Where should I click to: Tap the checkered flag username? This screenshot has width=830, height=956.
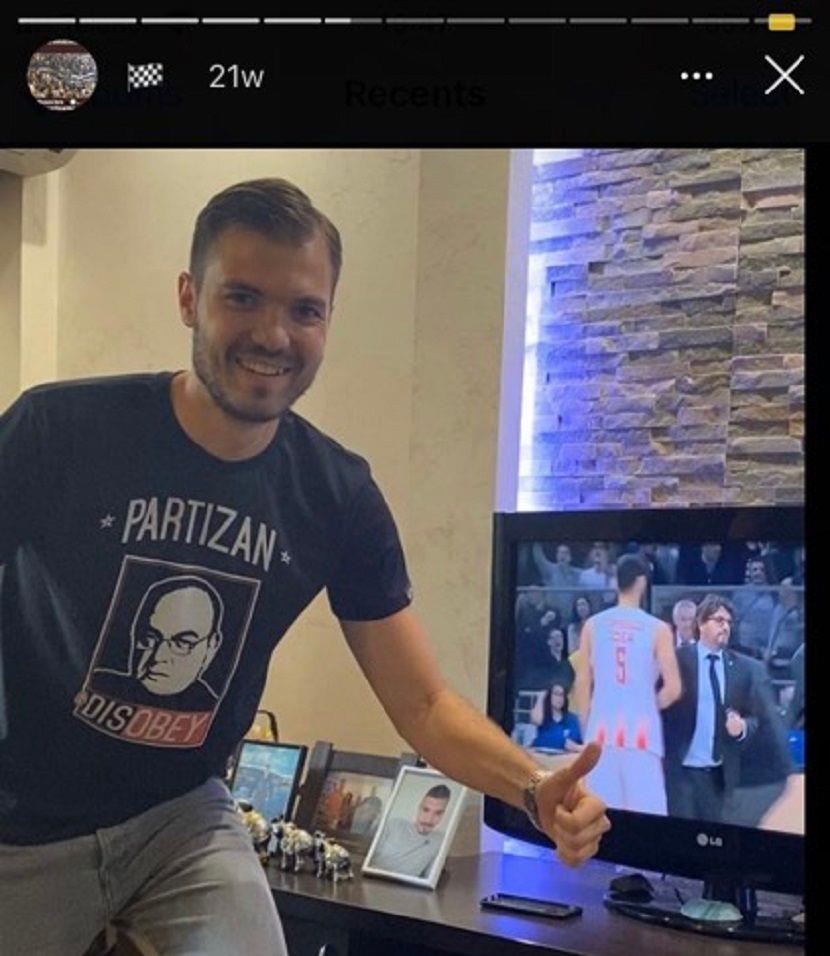click(145, 76)
